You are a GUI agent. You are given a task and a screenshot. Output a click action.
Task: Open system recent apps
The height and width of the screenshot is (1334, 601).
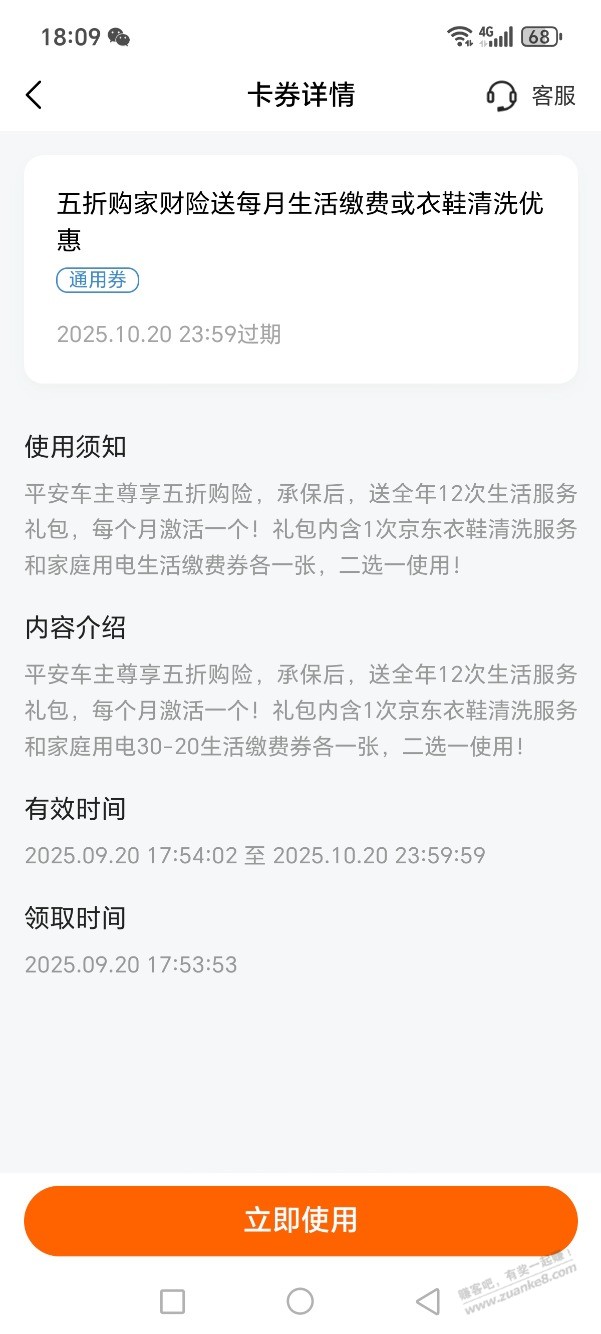pos(172,1301)
